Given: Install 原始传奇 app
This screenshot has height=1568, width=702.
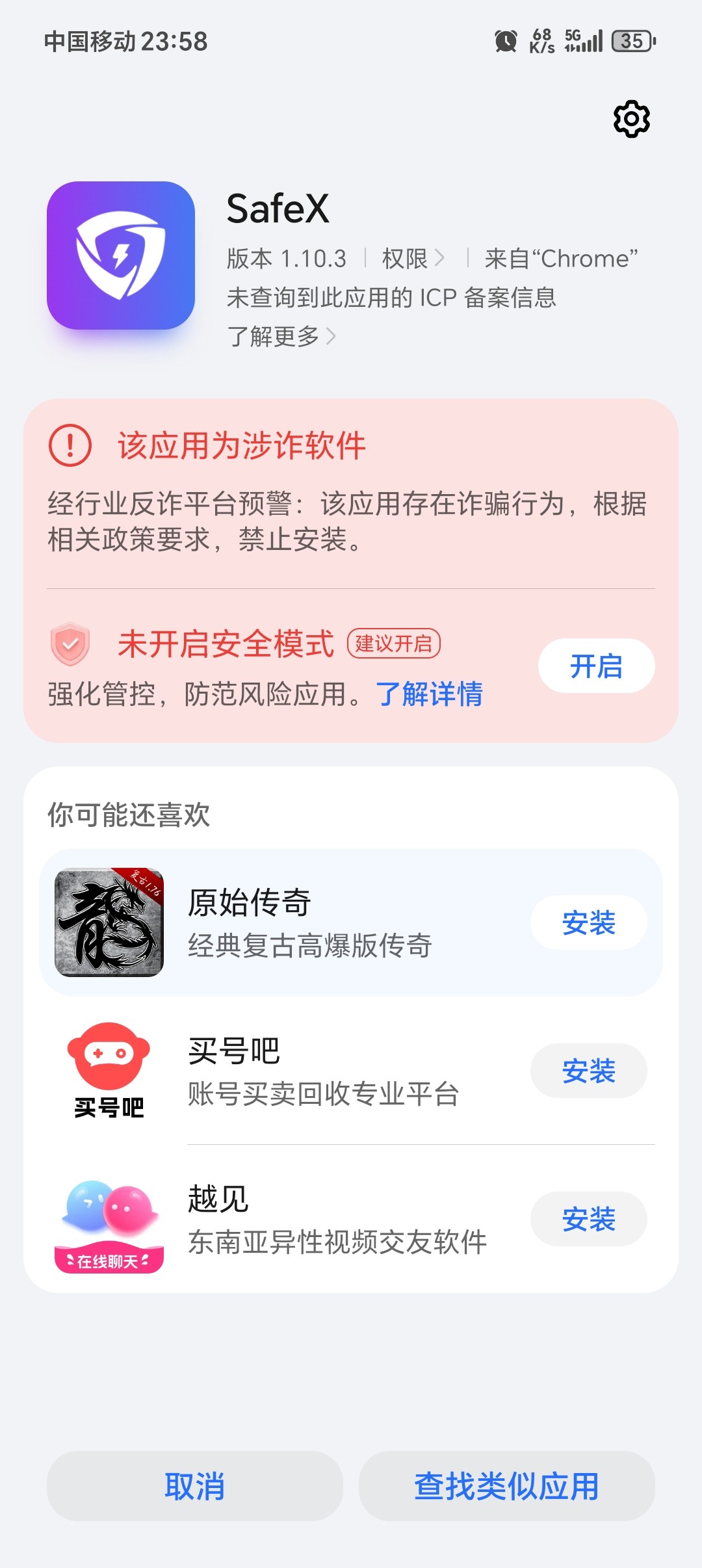Looking at the screenshot, I should click(588, 922).
